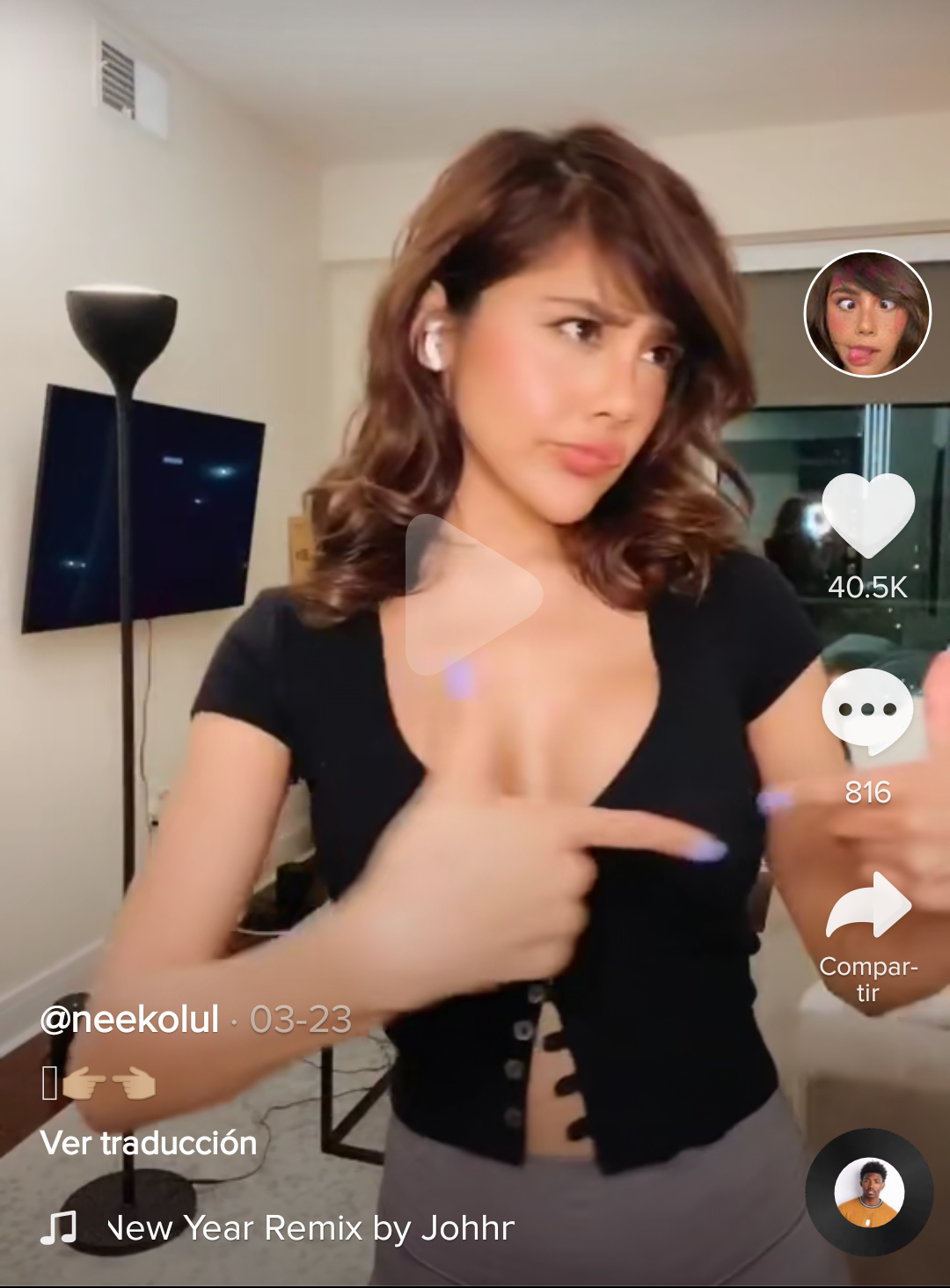Screen dimensions: 950x1288
Task: Open the comments bubble
Action: click(x=867, y=711)
